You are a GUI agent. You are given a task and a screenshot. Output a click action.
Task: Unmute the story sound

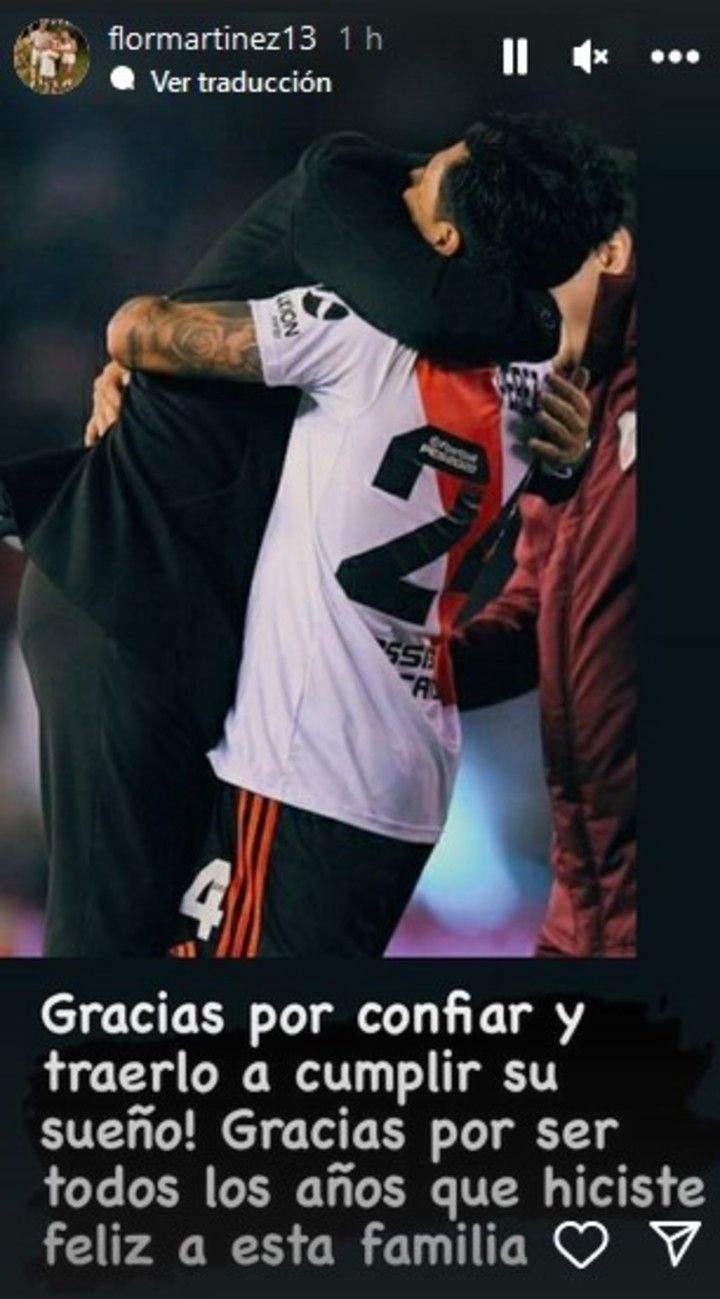(590, 58)
